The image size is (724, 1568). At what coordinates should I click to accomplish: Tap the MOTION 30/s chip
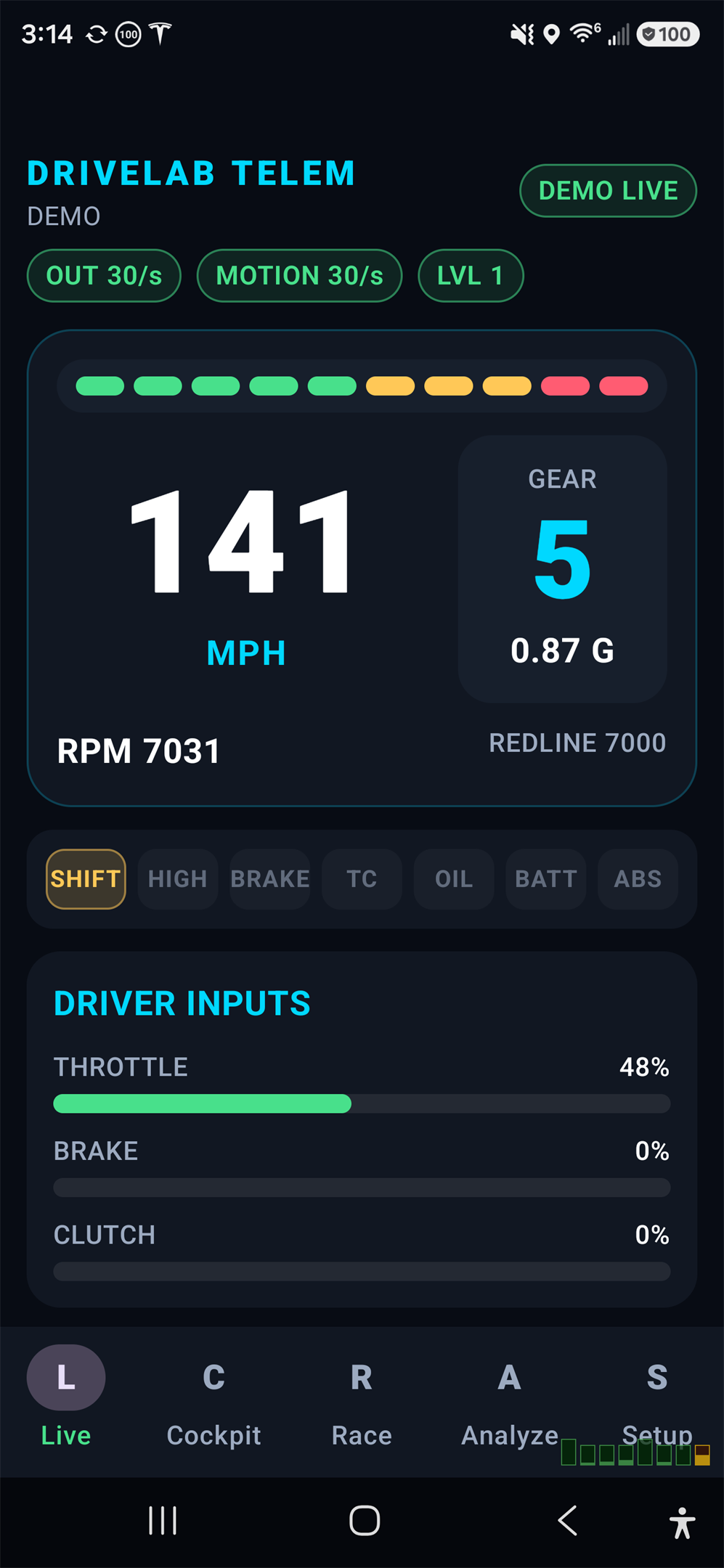click(x=299, y=276)
